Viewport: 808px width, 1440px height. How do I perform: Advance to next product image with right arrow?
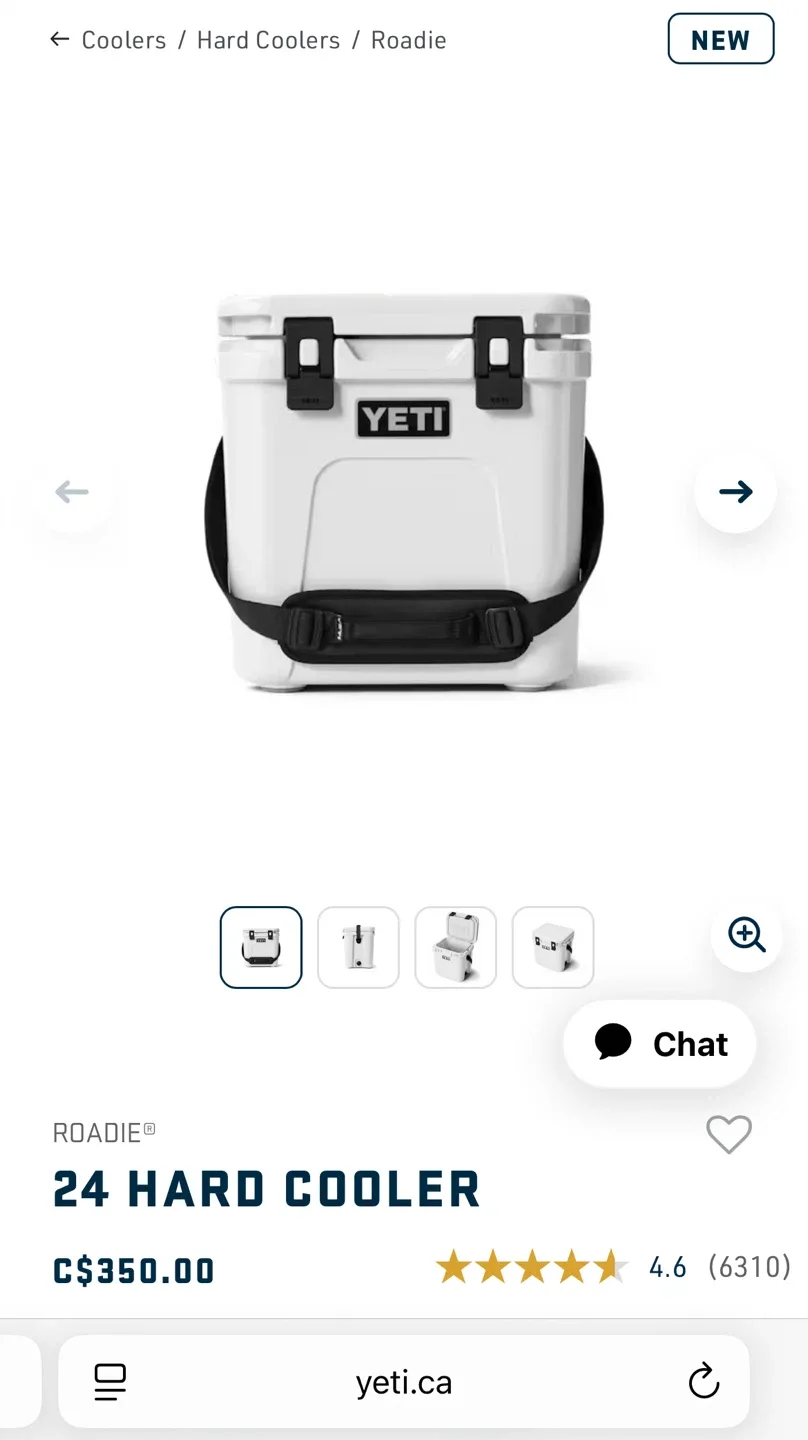coord(735,491)
